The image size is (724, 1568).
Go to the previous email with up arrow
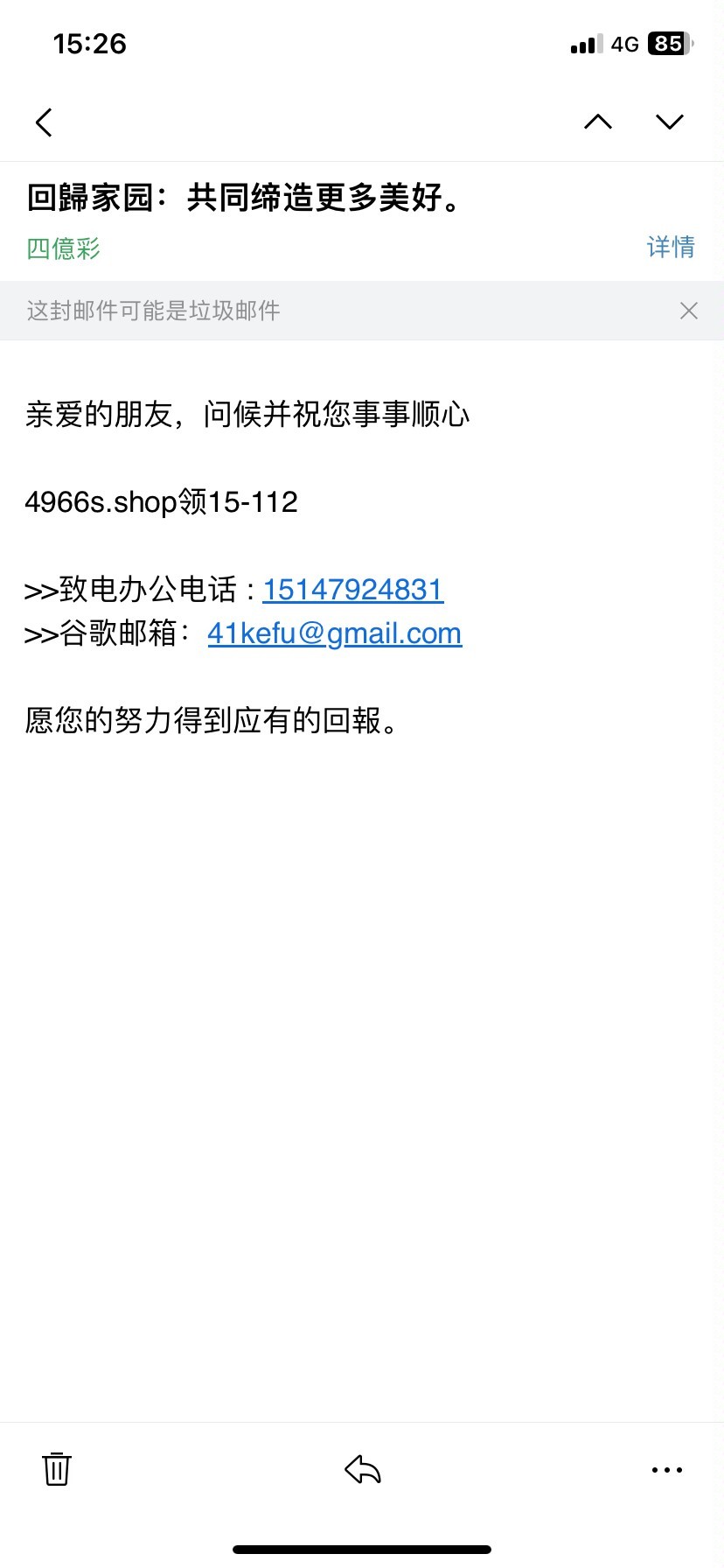point(598,122)
